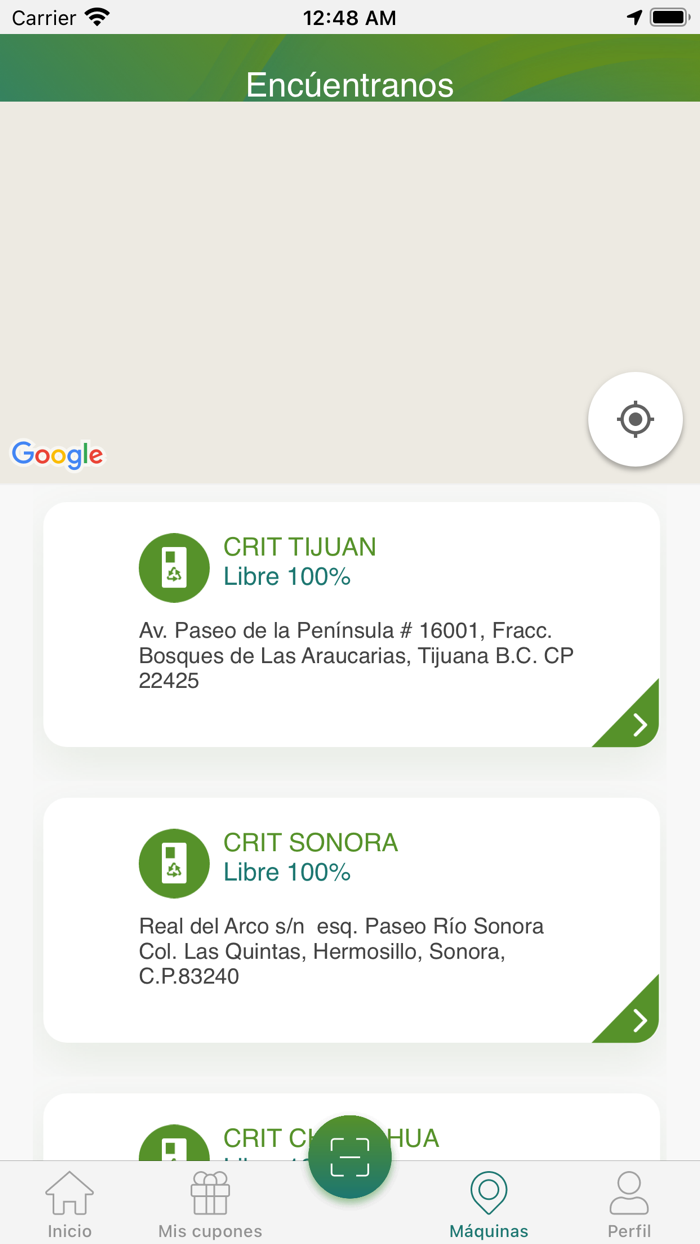700x1244 pixels.
Task: Open the Perfil tab
Action: [x=629, y=1205]
